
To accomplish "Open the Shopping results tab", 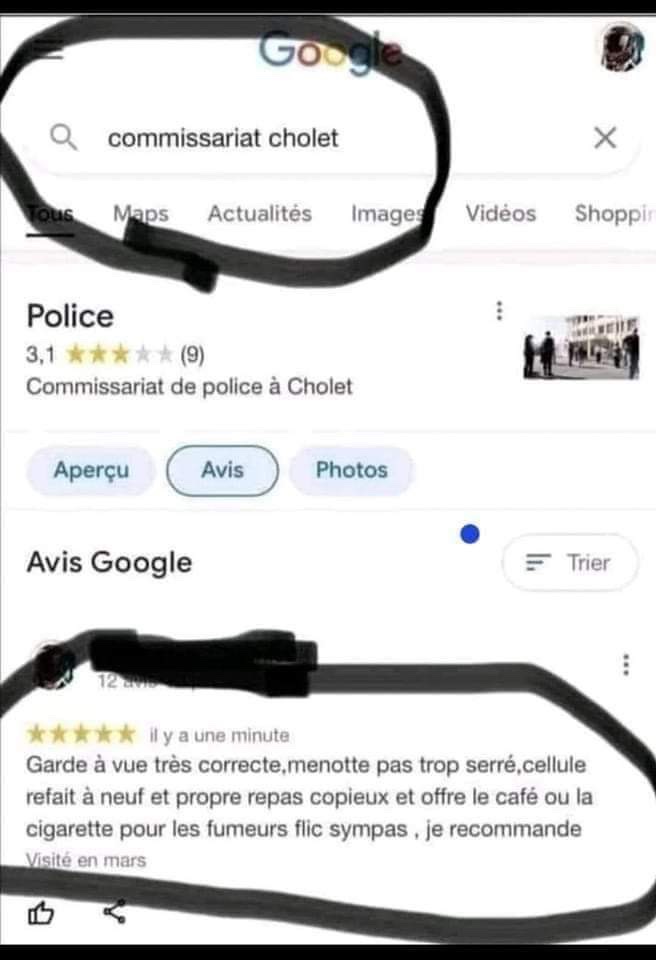I will [x=610, y=213].
